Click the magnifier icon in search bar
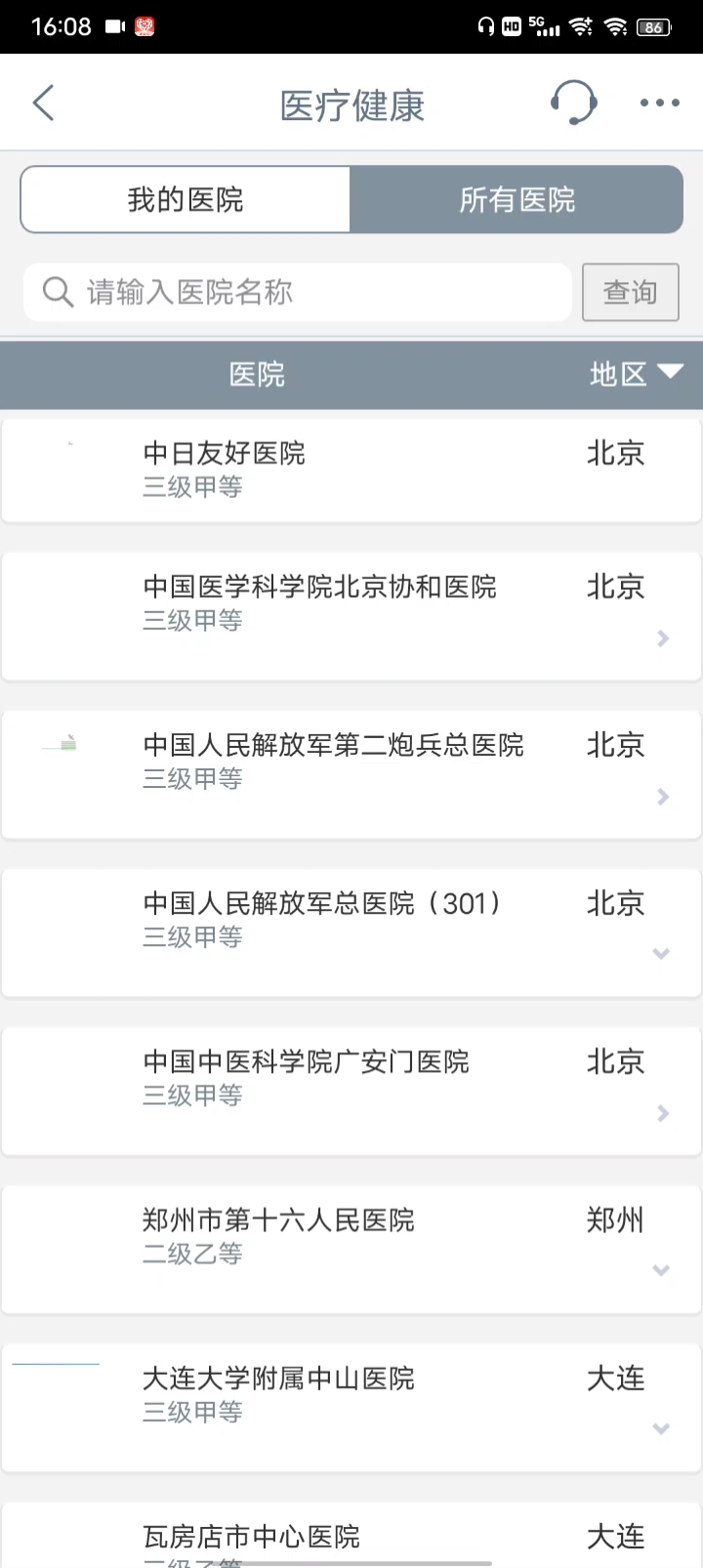This screenshot has height=1568, width=703. [x=56, y=291]
